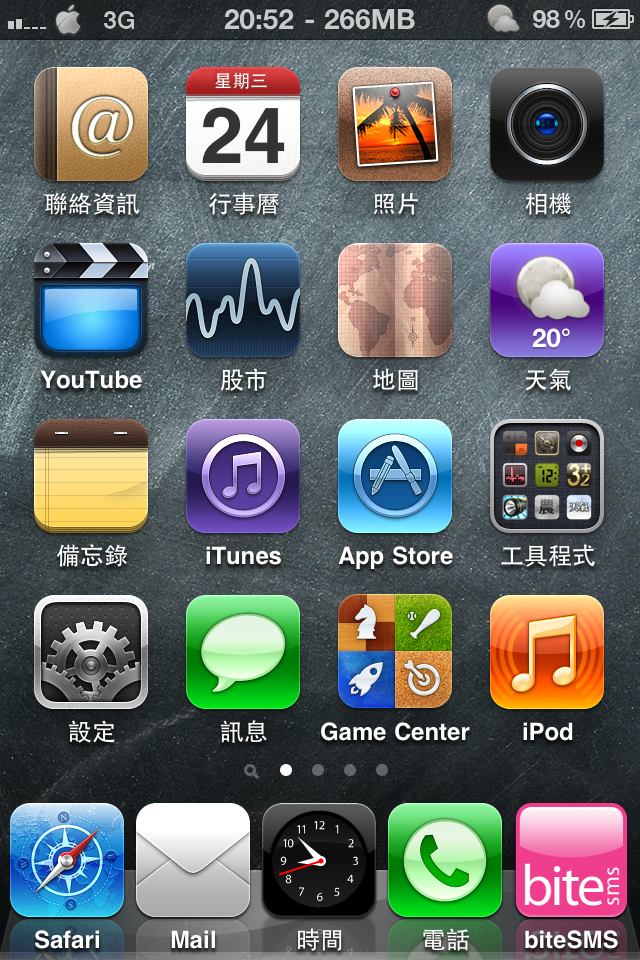Open the 備忘錄 notes app
640x960 pixels.
point(91,476)
